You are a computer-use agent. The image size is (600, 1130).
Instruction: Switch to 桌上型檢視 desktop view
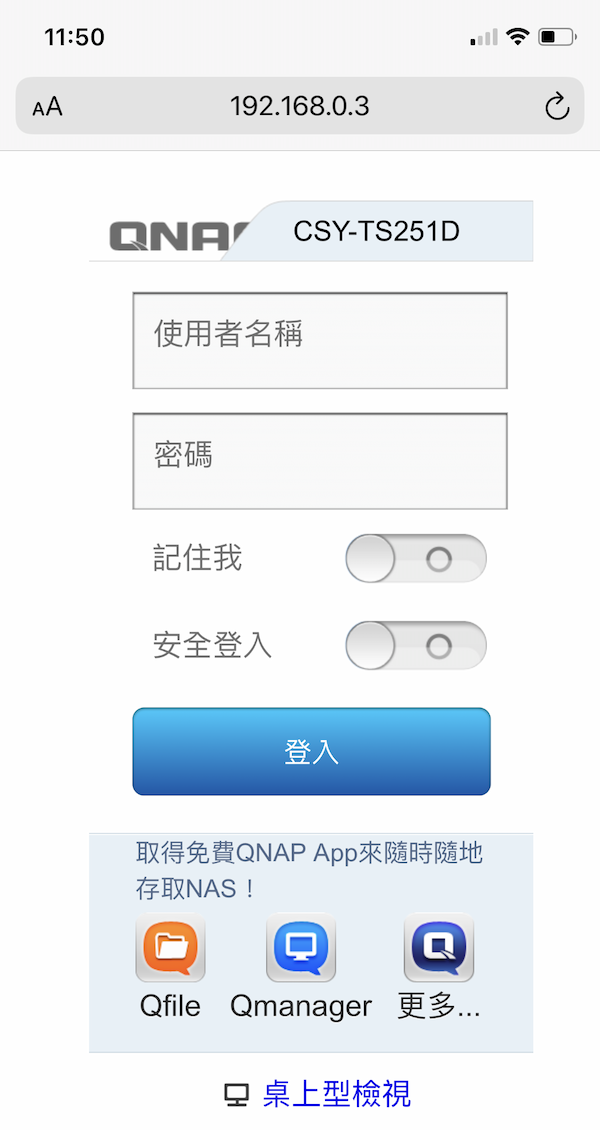tap(336, 1094)
